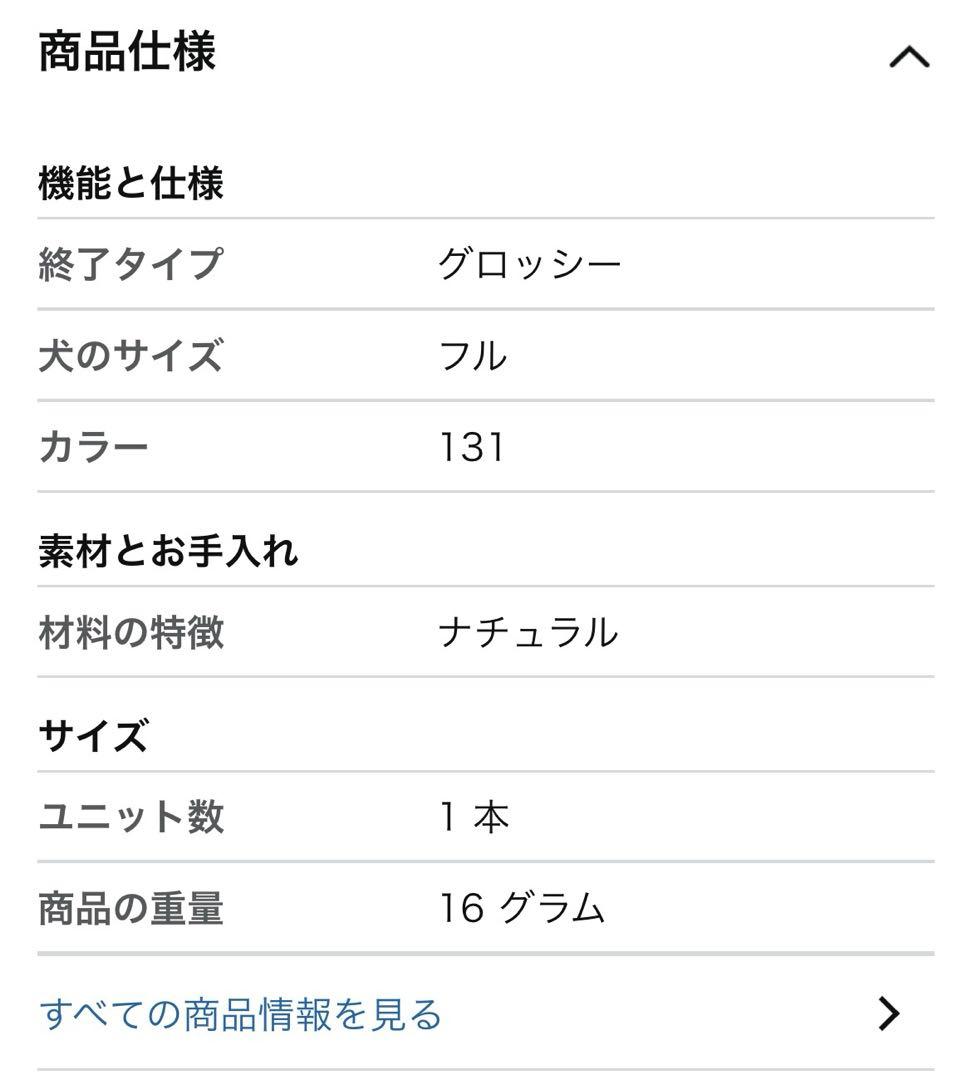Click the 素材とお手入れ heading
Screen dimensions: 972x1080
coord(168,548)
